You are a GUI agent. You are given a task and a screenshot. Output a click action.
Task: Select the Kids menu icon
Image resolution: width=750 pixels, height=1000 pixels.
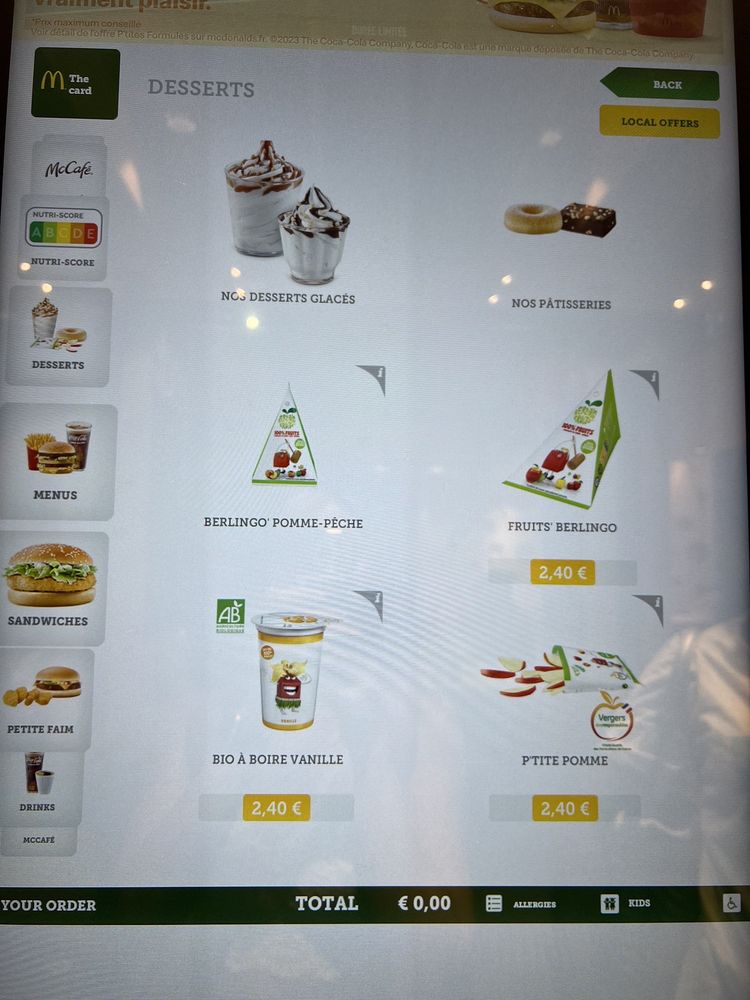pyautogui.click(x=611, y=903)
